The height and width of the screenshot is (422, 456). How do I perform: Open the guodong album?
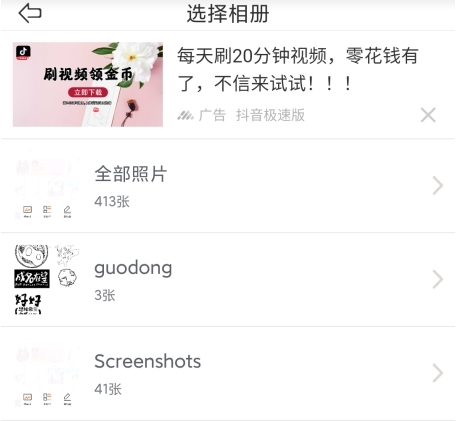point(228,280)
